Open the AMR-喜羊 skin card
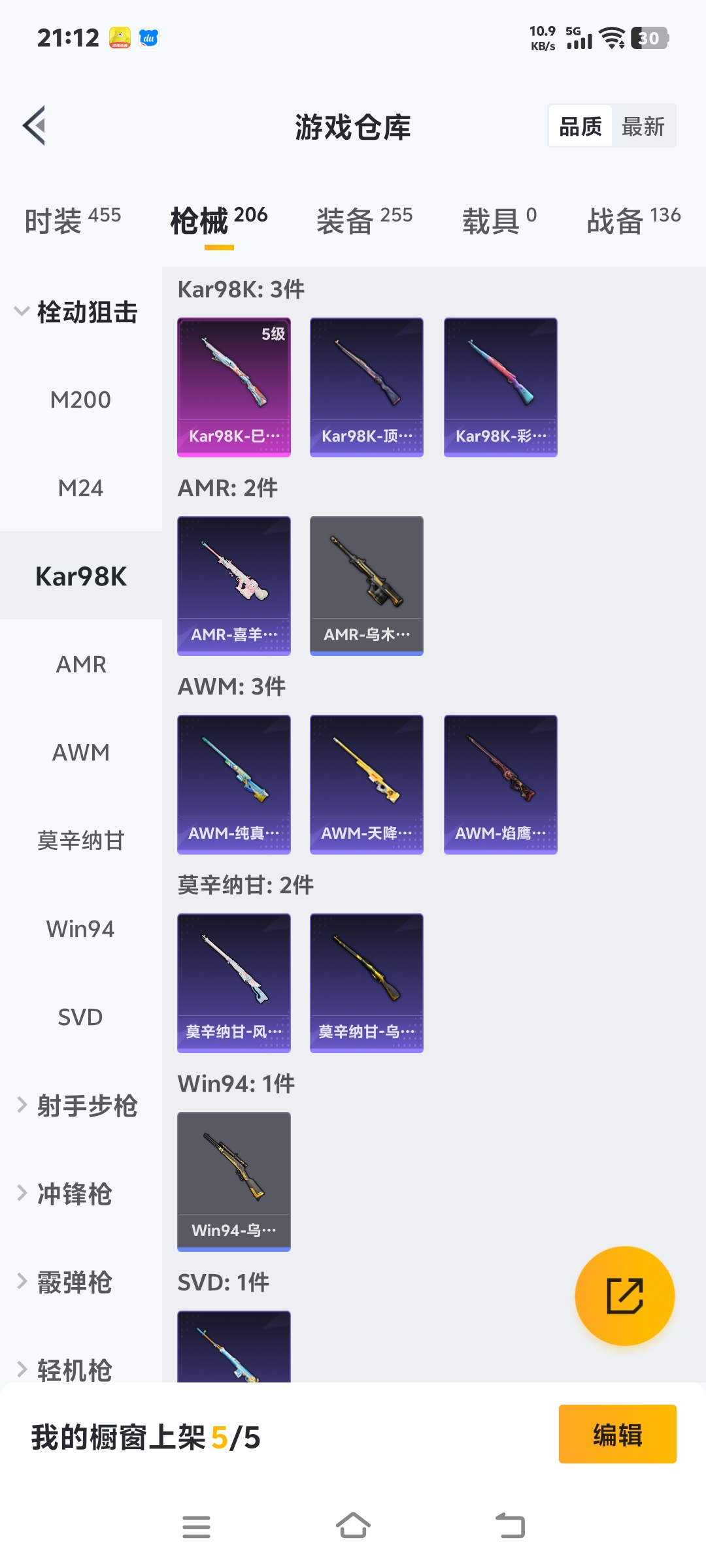 (234, 585)
